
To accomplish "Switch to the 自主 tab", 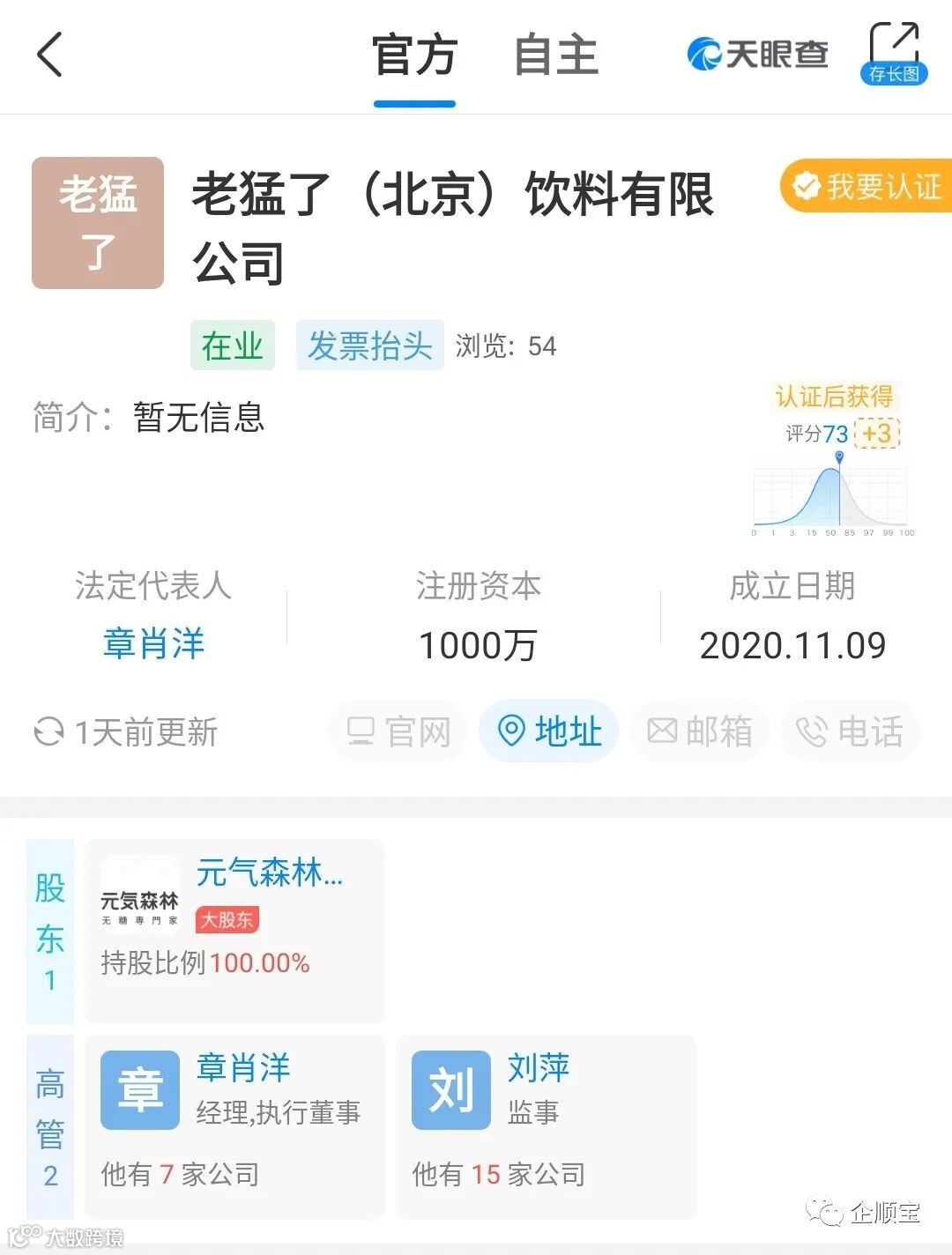I will coord(555,56).
